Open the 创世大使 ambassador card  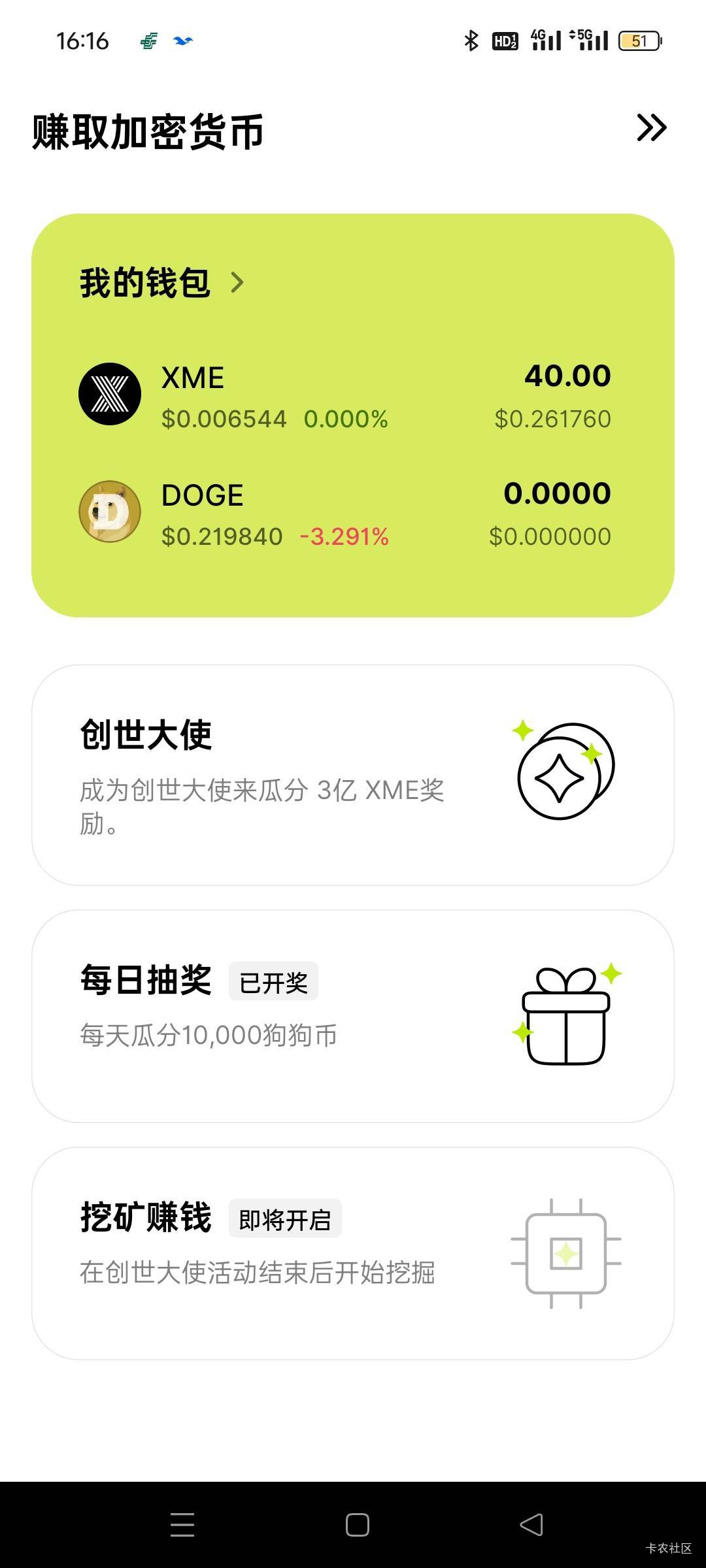[x=353, y=775]
